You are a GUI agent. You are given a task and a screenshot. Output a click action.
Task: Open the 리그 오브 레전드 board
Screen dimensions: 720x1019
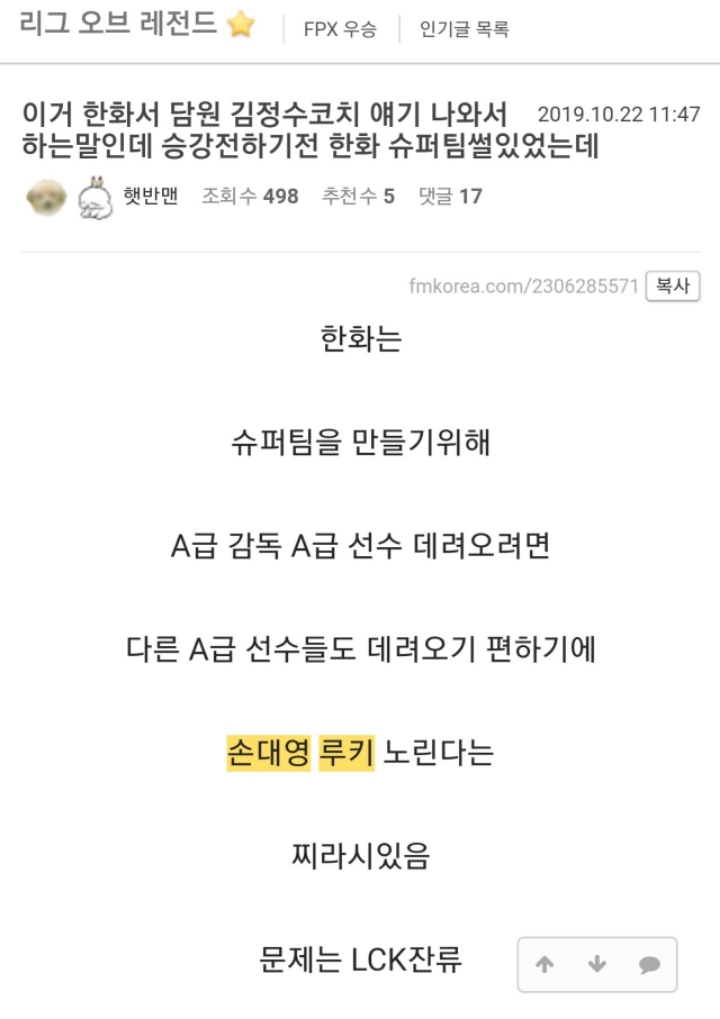[116, 25]
